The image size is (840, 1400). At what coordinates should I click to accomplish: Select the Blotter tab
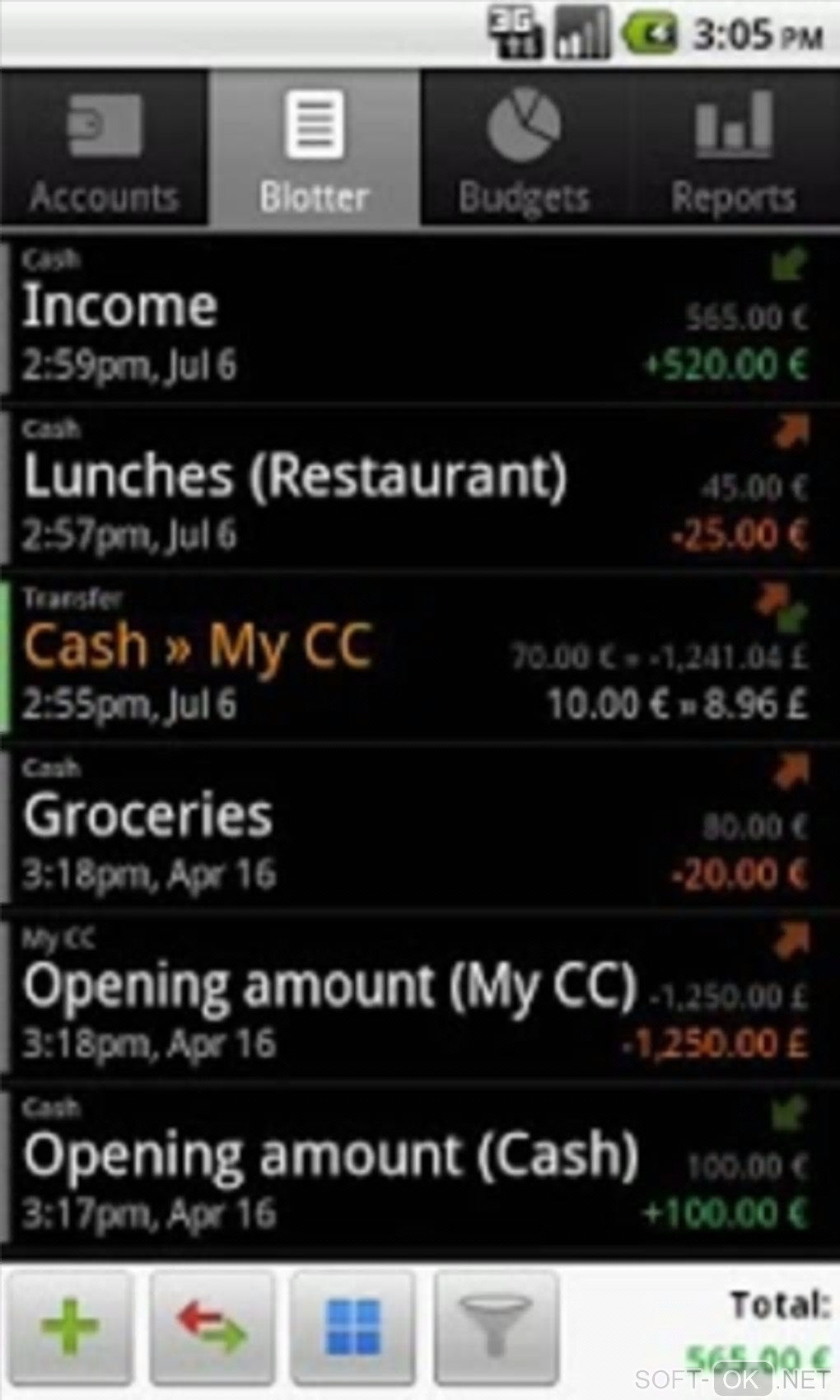click(x=314, y=148)
